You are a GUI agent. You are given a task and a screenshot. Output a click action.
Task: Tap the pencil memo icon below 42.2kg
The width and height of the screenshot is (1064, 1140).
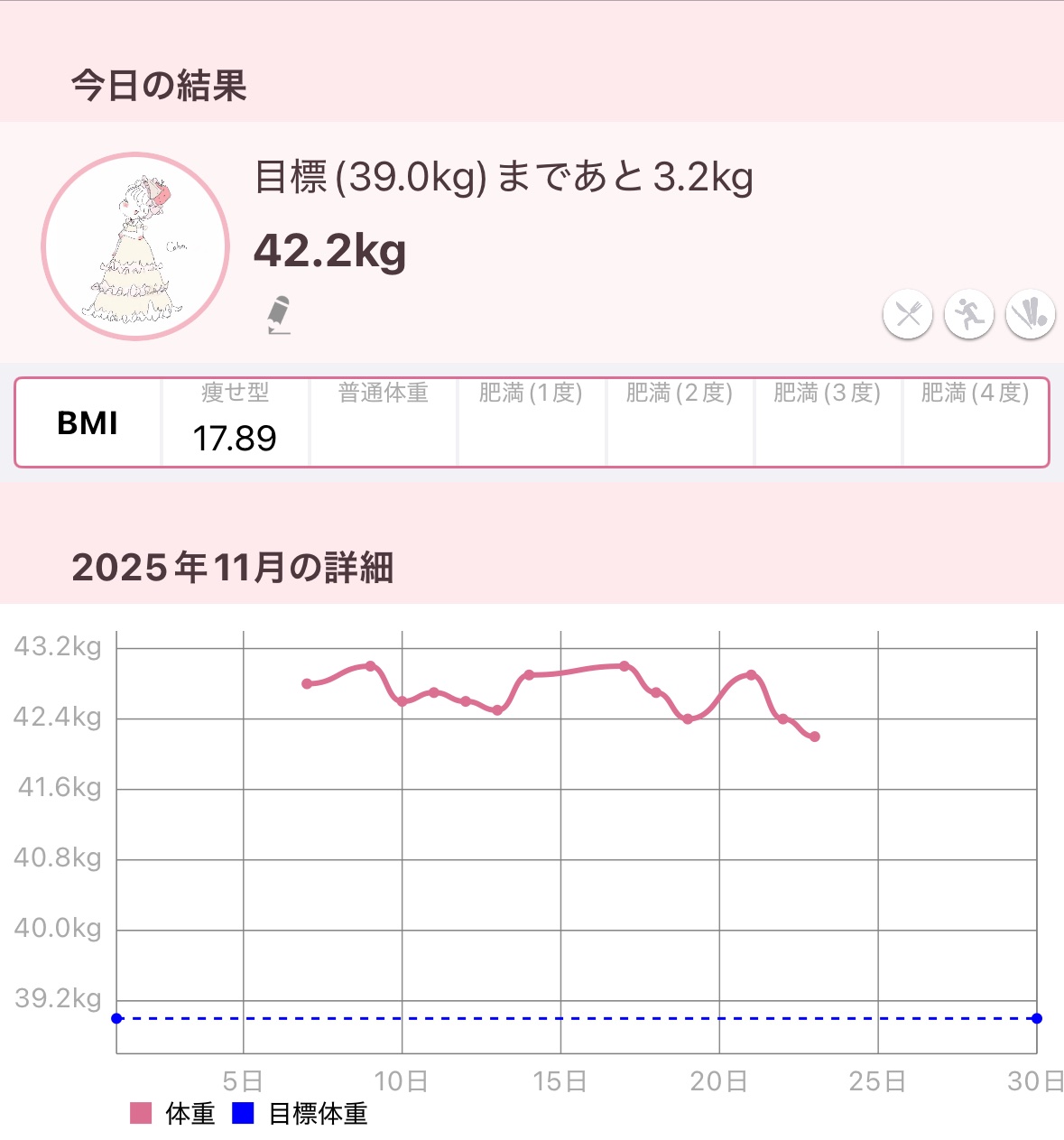[279, 315]
